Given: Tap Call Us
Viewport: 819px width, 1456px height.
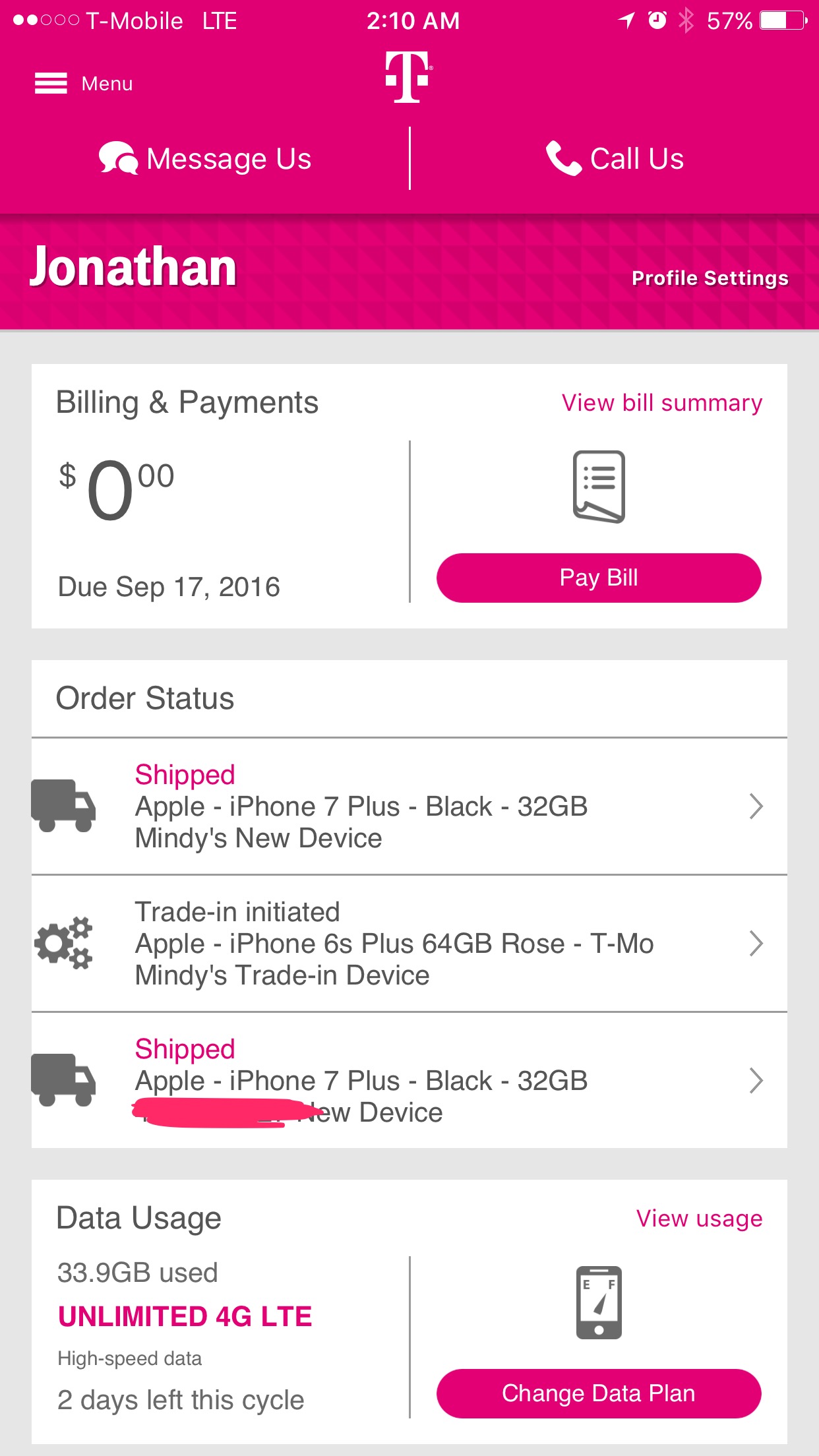Looking at the screenshot, I should (x=615, y=159).
